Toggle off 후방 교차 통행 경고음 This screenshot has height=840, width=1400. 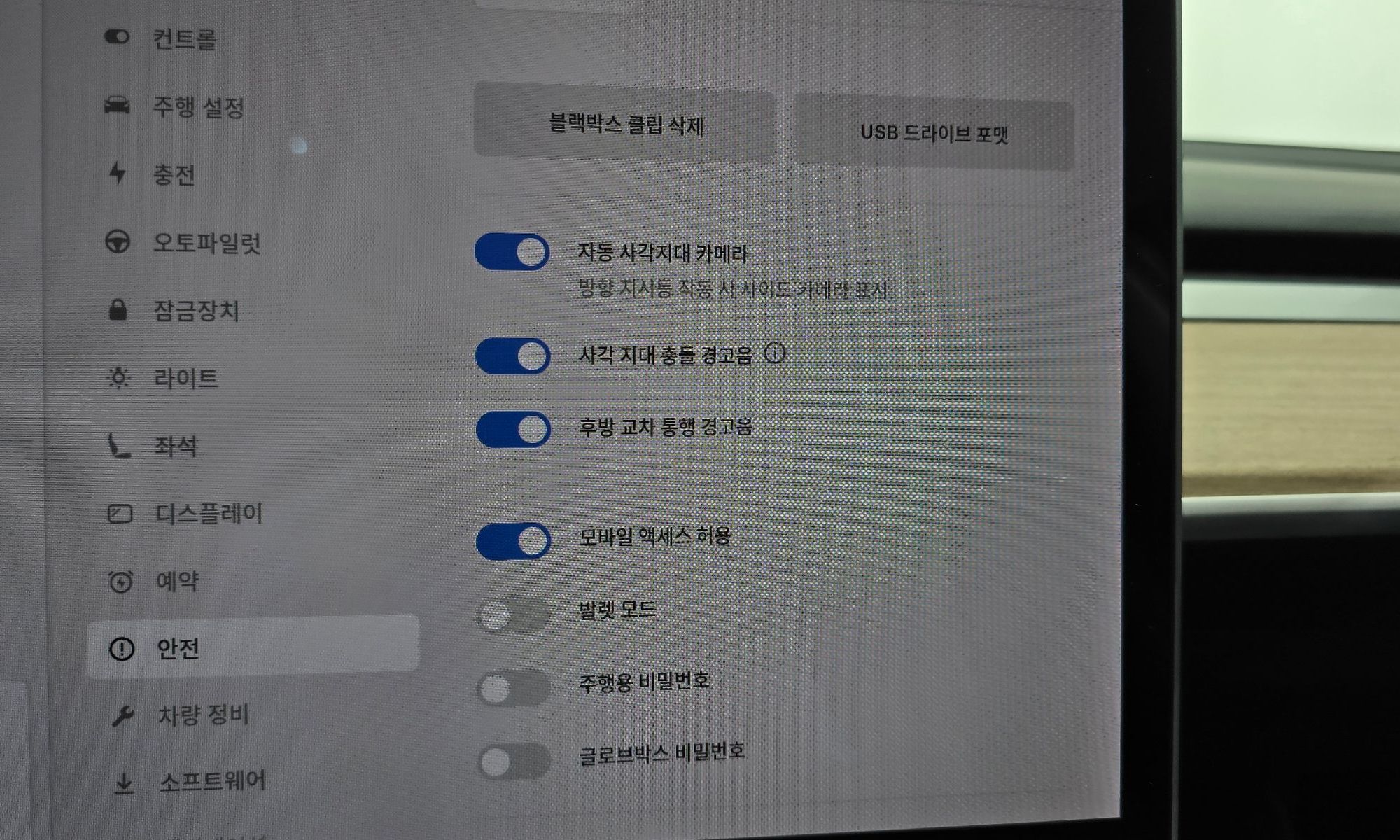(x=514, y=429)
